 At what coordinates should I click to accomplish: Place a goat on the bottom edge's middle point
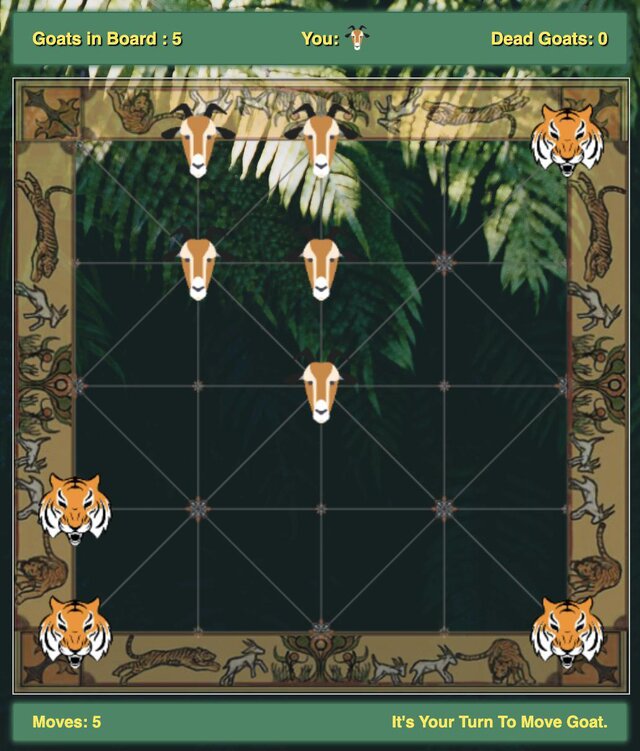coord(321,632)
